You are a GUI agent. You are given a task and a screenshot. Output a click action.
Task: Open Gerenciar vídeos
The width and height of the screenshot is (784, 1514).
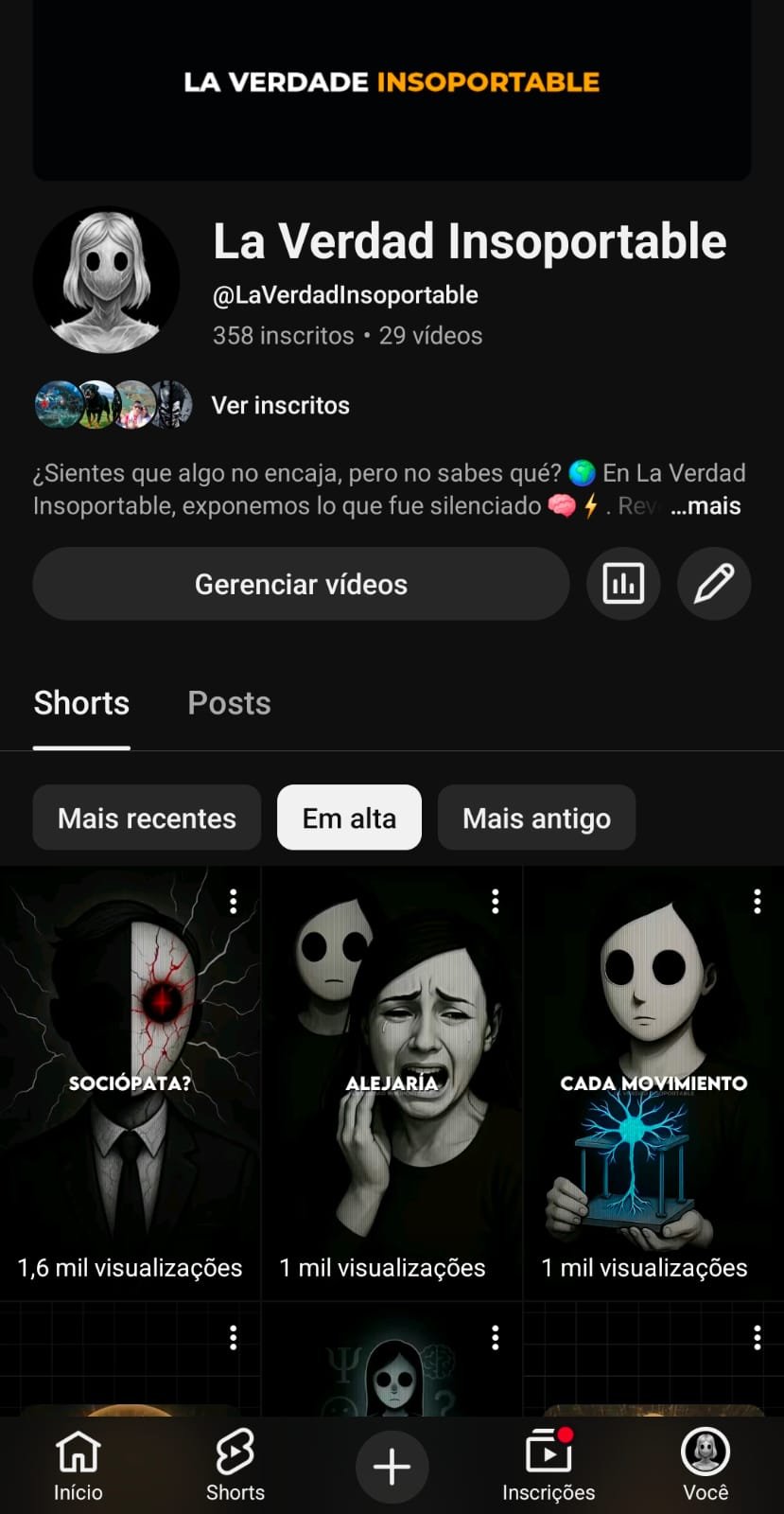301,584
